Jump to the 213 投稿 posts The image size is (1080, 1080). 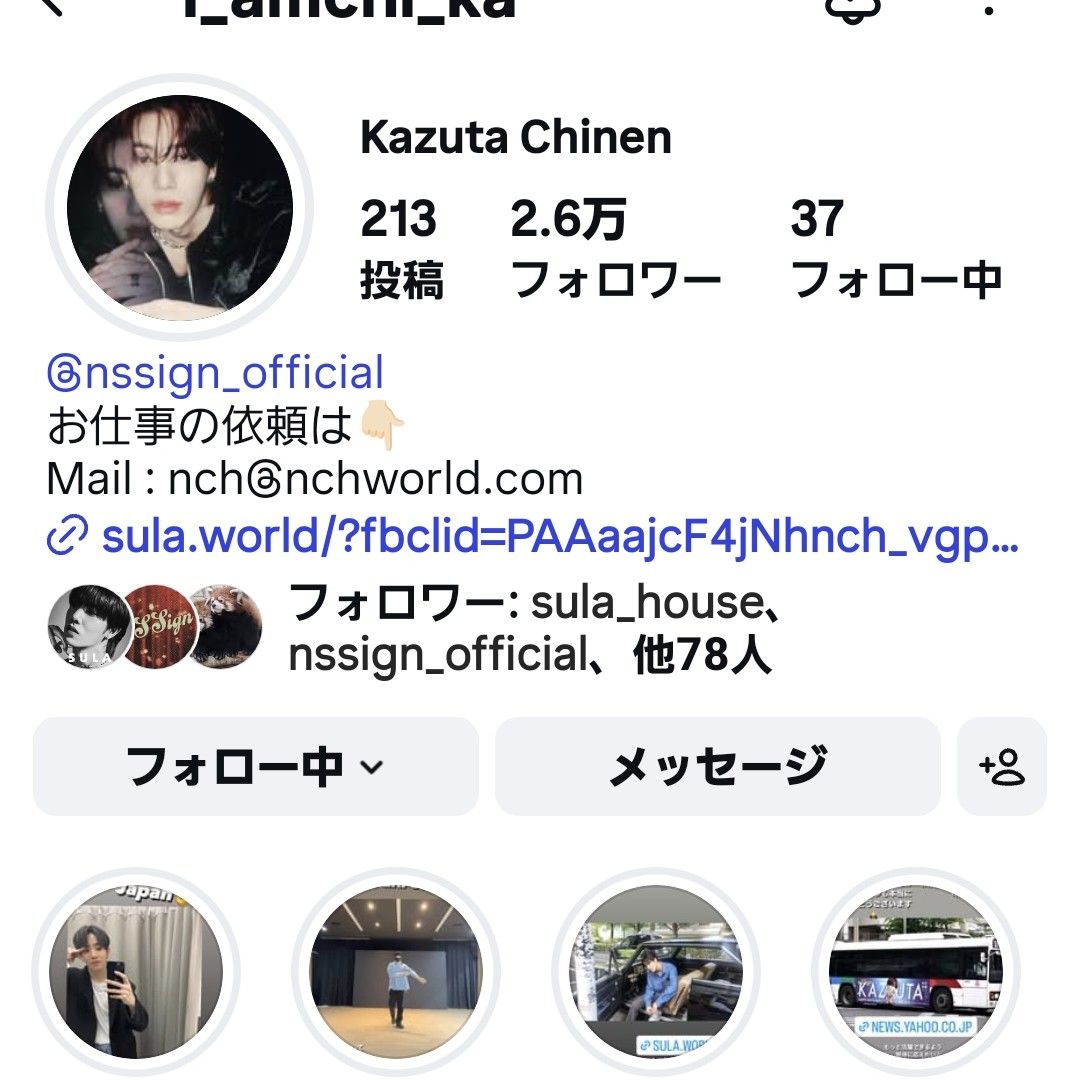pyautogui.click(x=400, y=248)
